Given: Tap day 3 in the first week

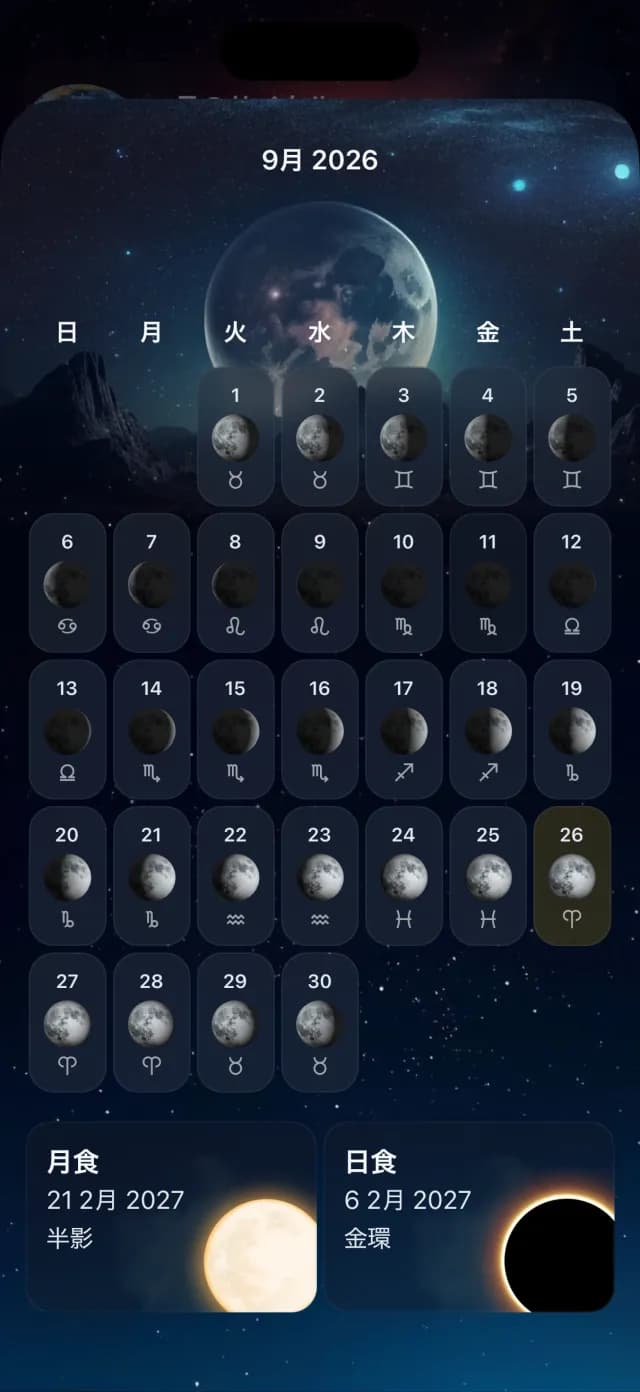Looking at the screenshot, I should [403, 437].
